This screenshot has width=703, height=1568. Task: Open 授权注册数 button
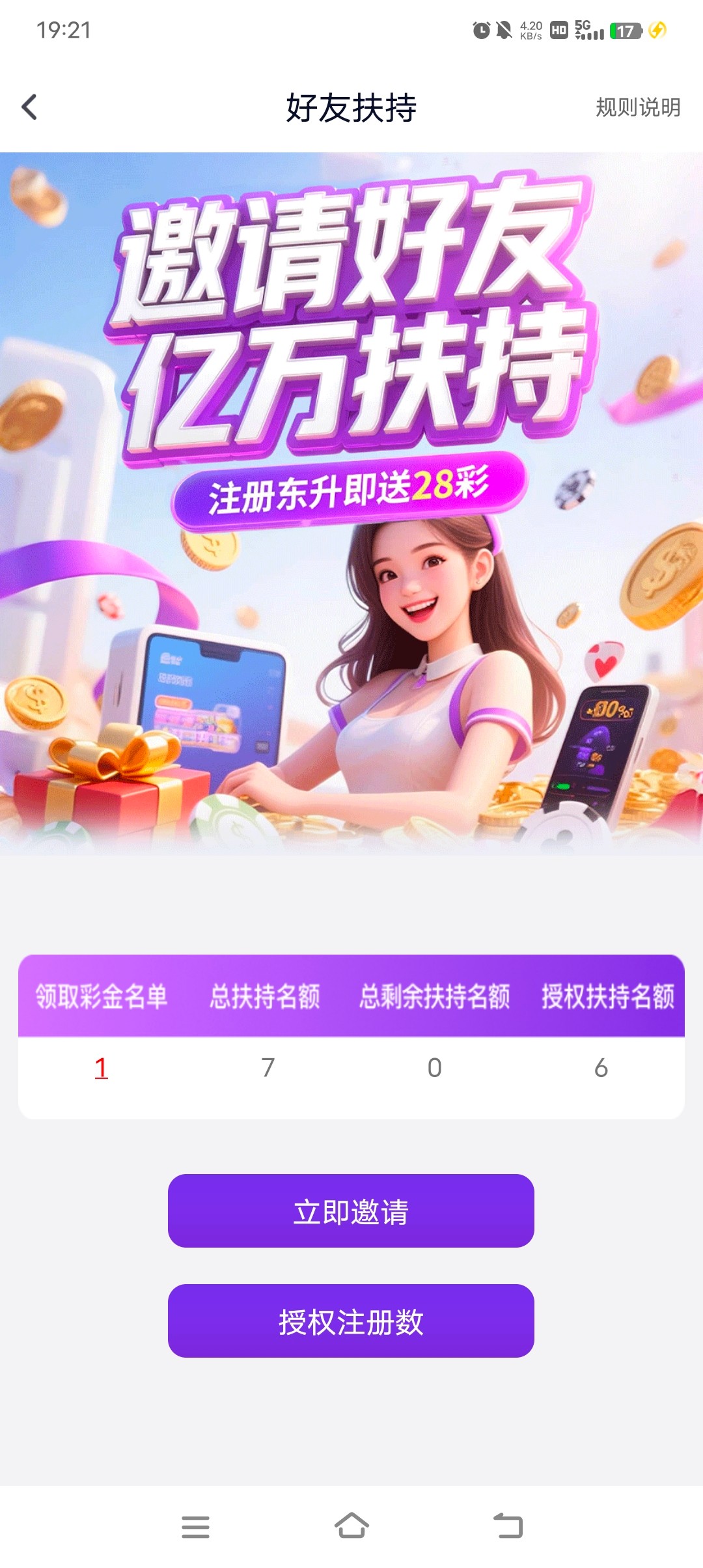(351, 1321)
